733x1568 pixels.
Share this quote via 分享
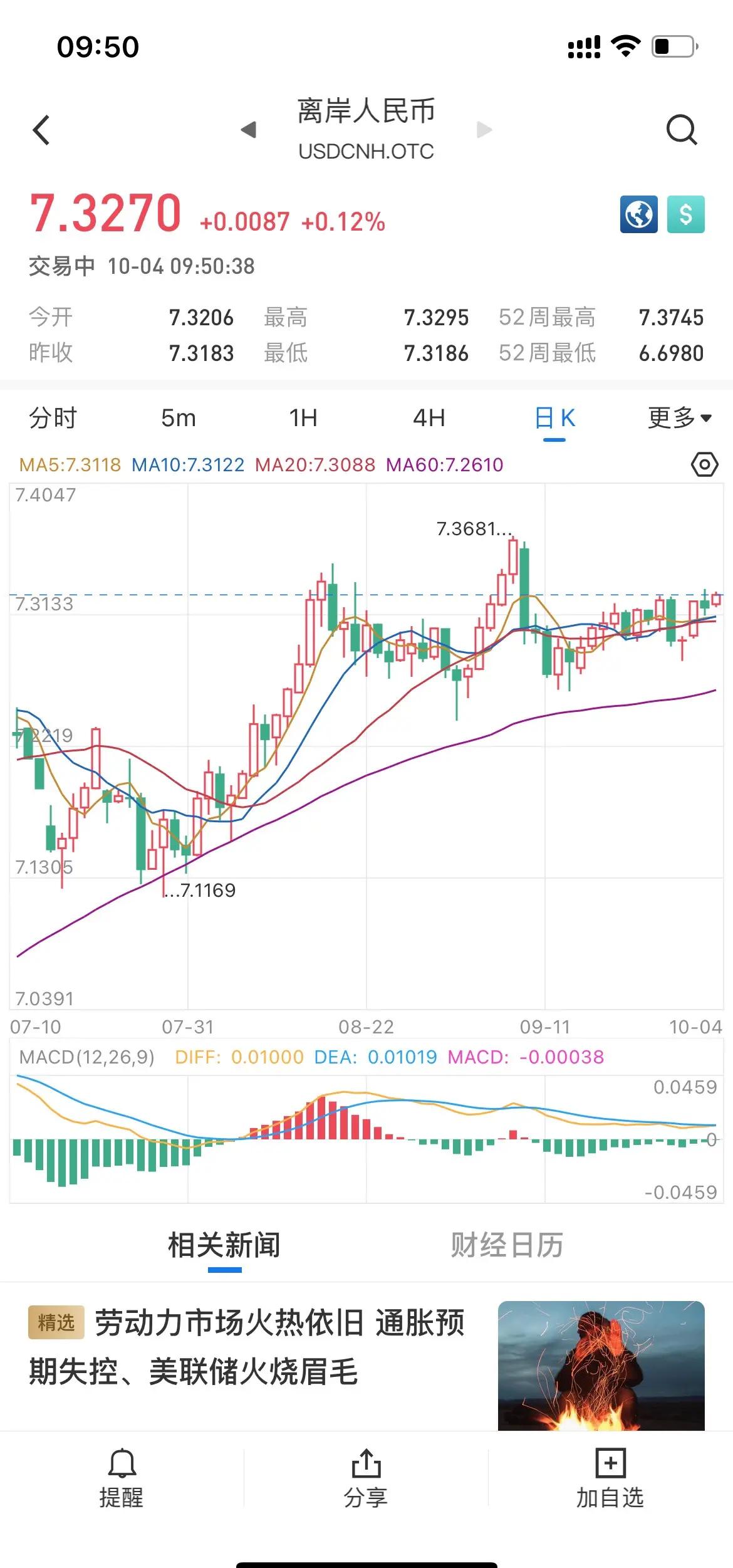(366, 1478)
